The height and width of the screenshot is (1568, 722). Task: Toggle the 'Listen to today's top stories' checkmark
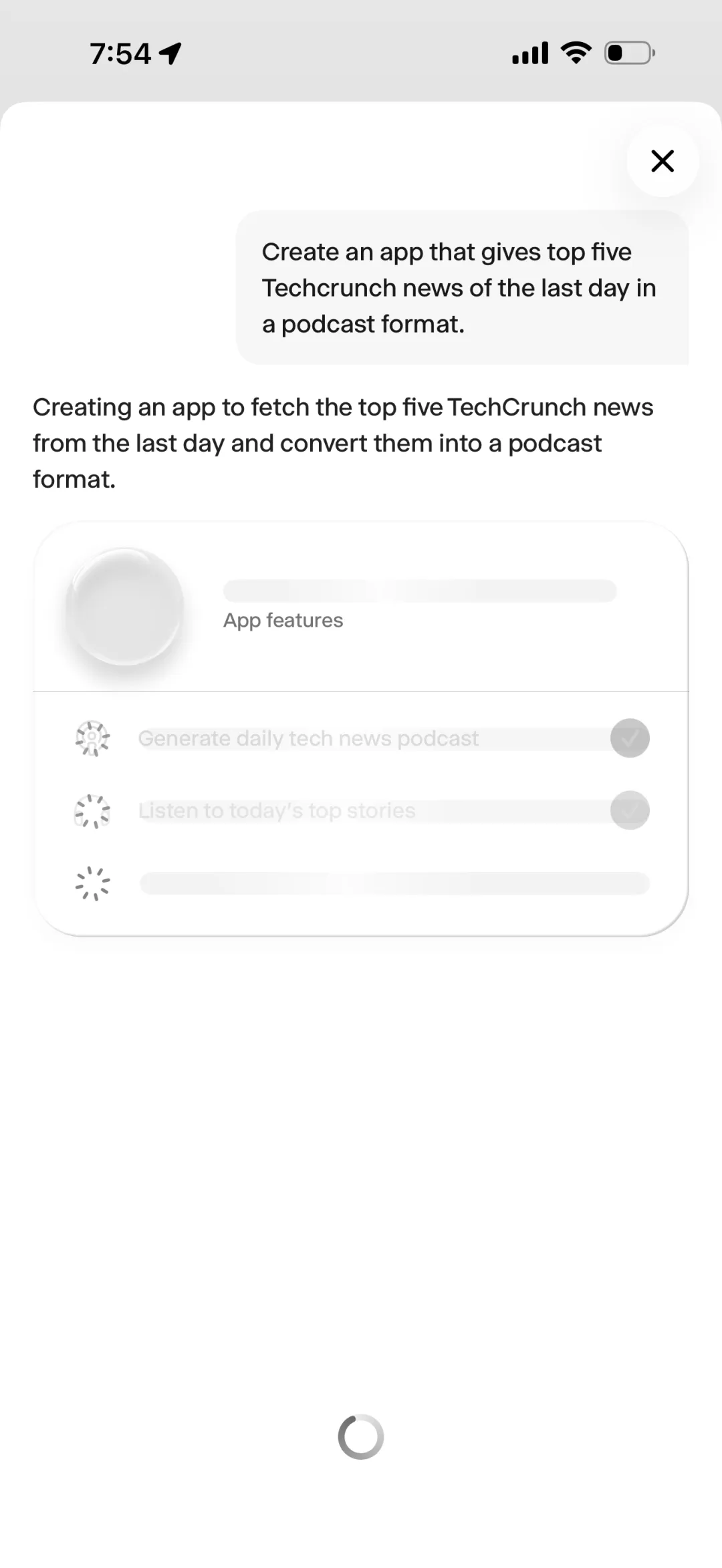pyautogui.click(x=630, y=810)
